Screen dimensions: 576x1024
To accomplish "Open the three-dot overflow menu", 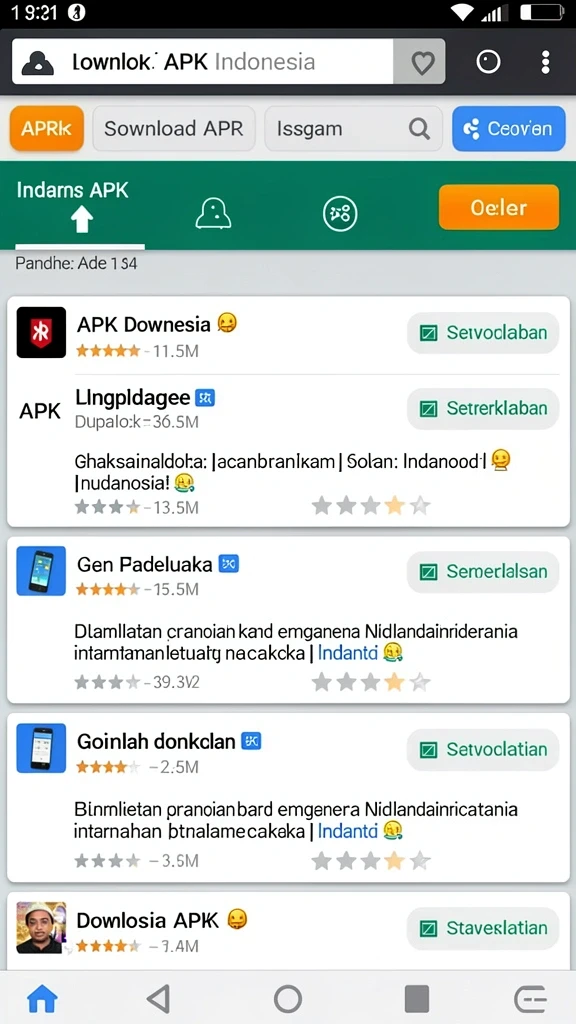I will [545, 62].
